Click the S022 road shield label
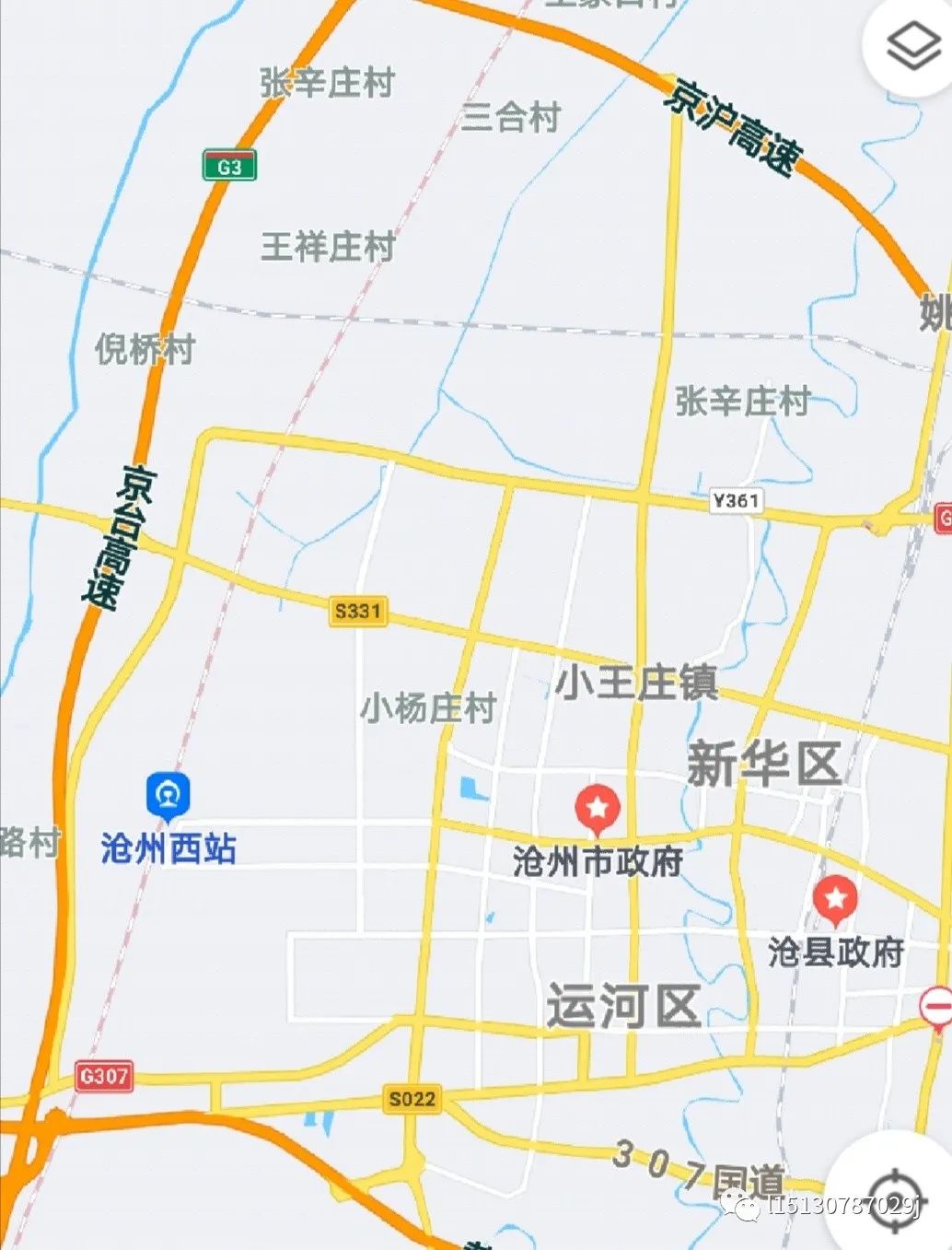Screen dimensions: 952x1250 click(x=412, y=1099)
